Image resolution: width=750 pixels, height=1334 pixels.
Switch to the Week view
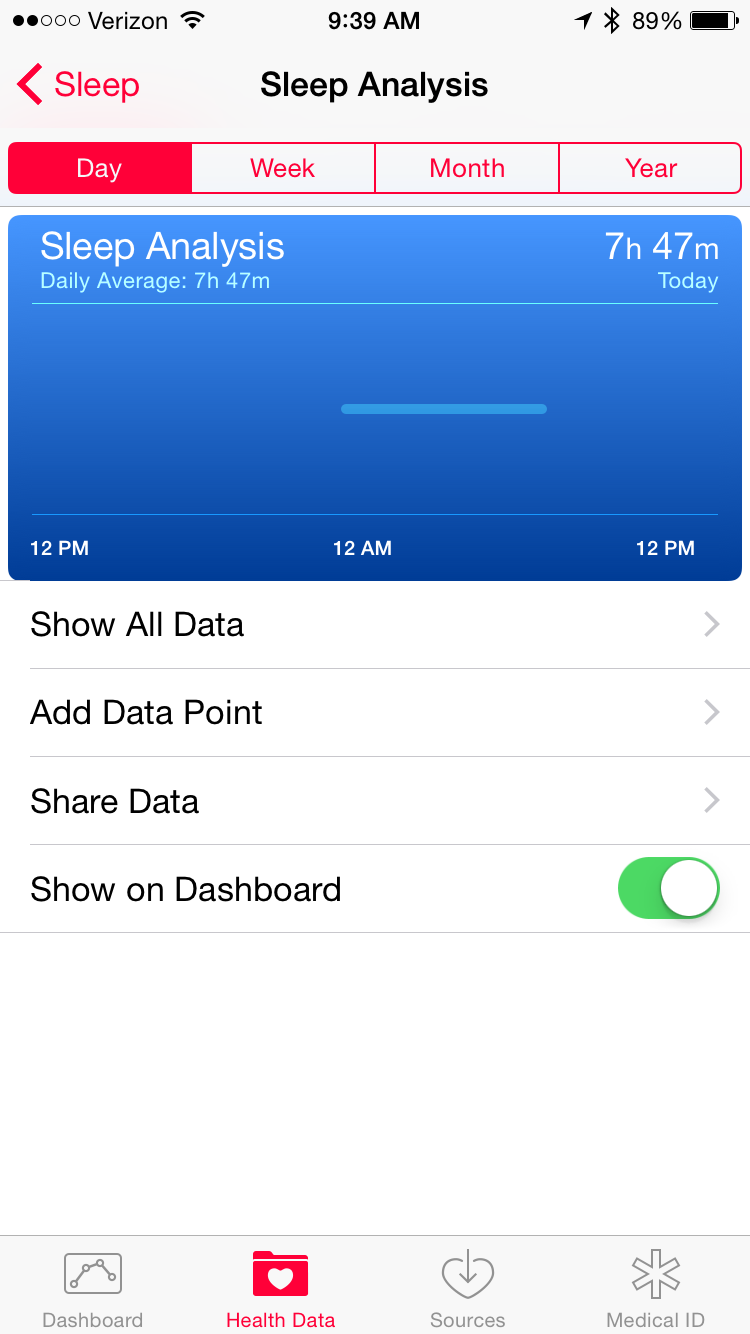tap(283, 168)
